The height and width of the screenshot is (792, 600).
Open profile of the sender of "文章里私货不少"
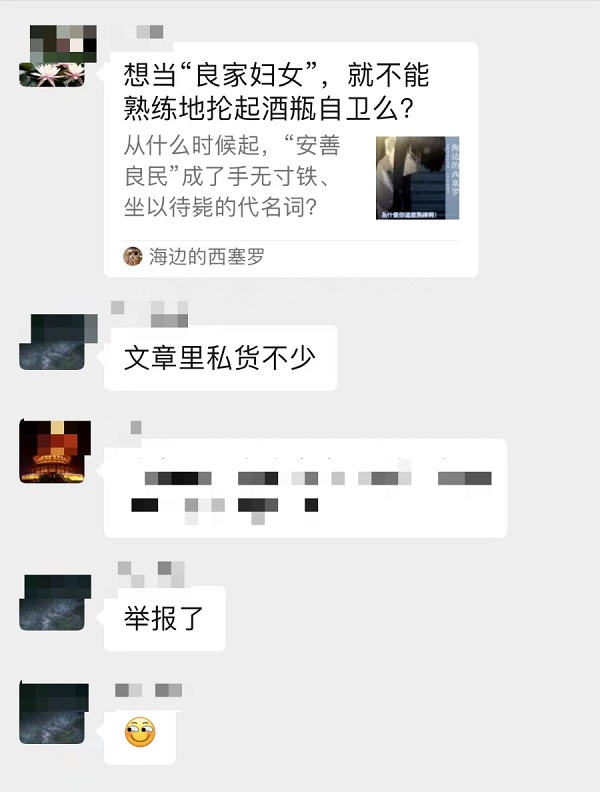click(x=52, y=342)
